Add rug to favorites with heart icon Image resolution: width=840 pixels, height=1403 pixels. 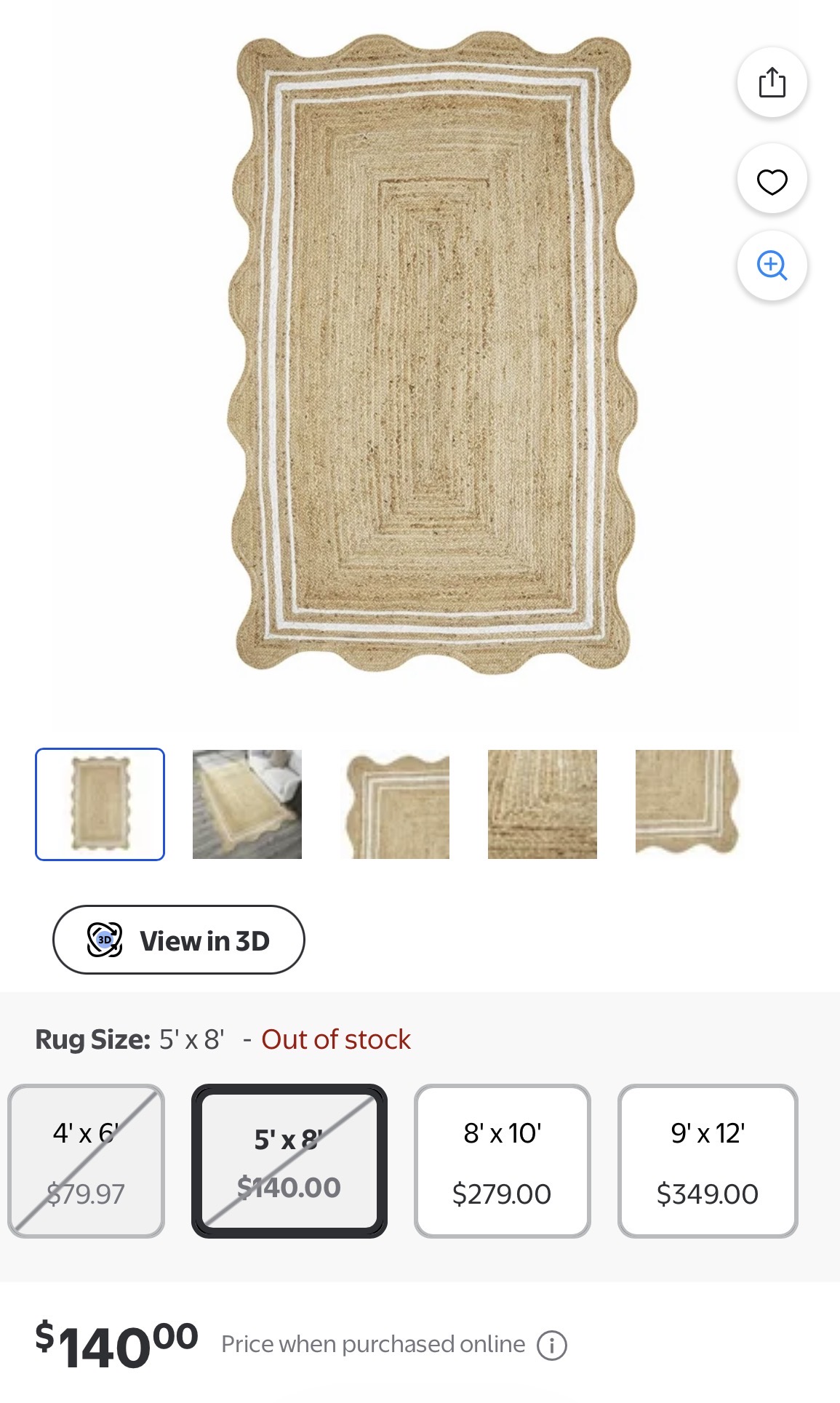click(772, 180)
